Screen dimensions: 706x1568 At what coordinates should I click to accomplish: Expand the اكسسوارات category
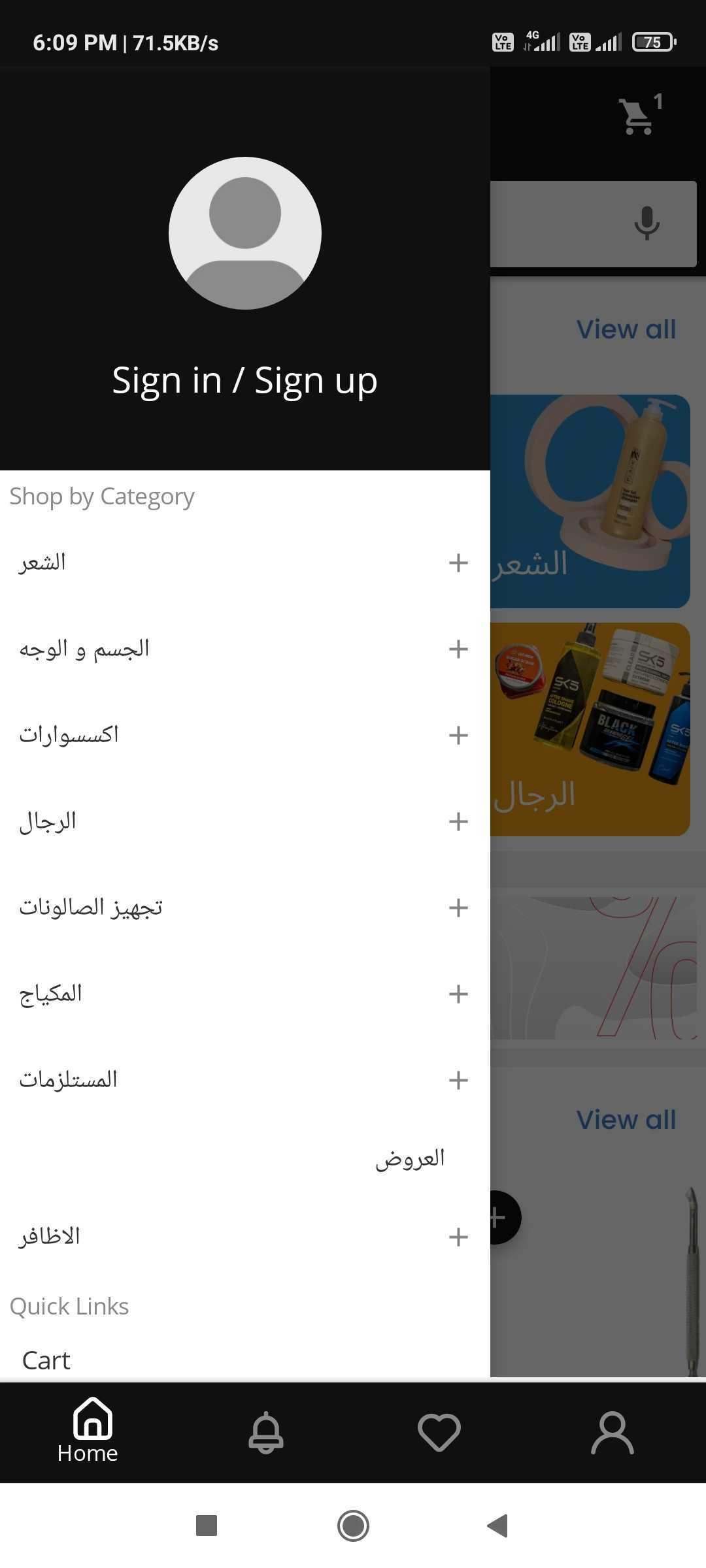pyautogui.click(x=458, y=735)
